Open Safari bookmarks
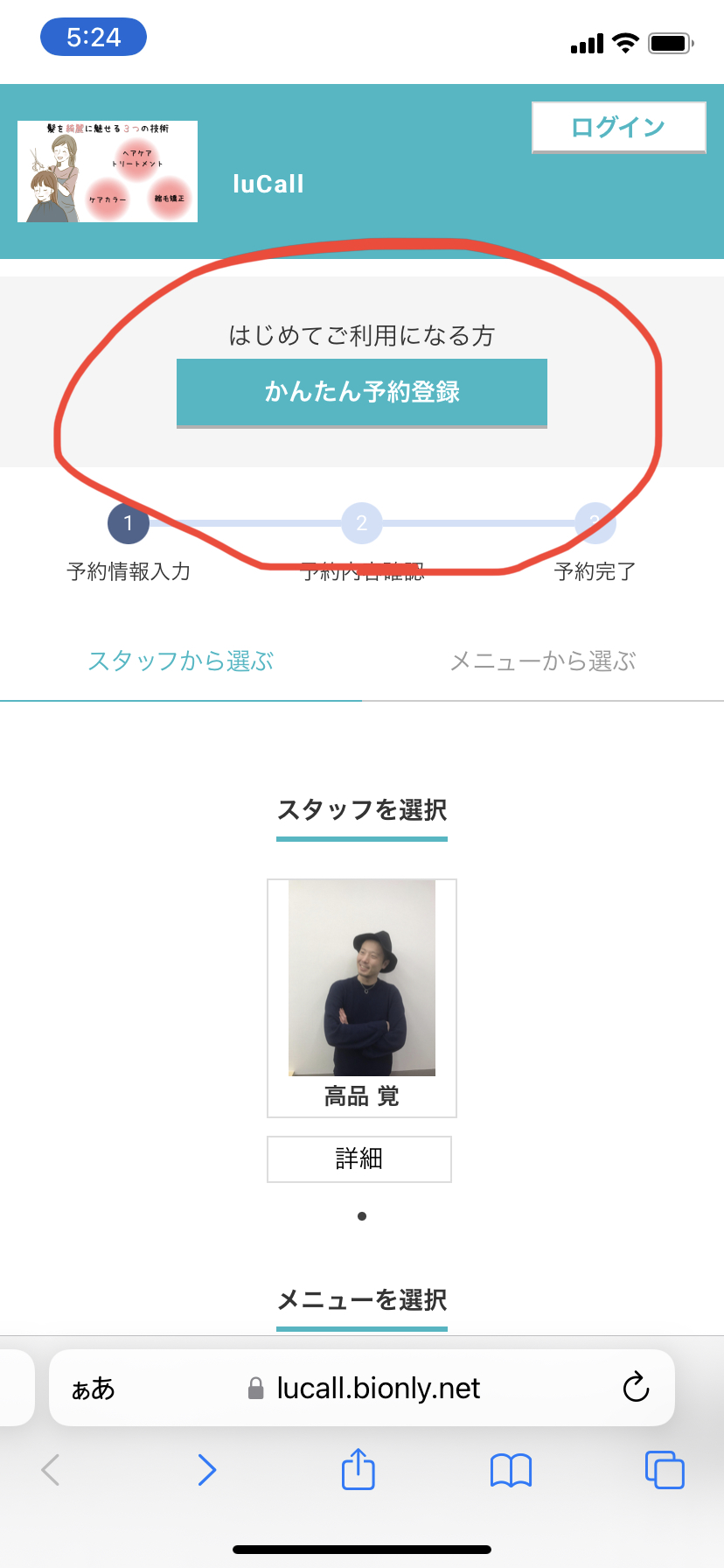This screenshot has height=1568, width=724. 512,1470
